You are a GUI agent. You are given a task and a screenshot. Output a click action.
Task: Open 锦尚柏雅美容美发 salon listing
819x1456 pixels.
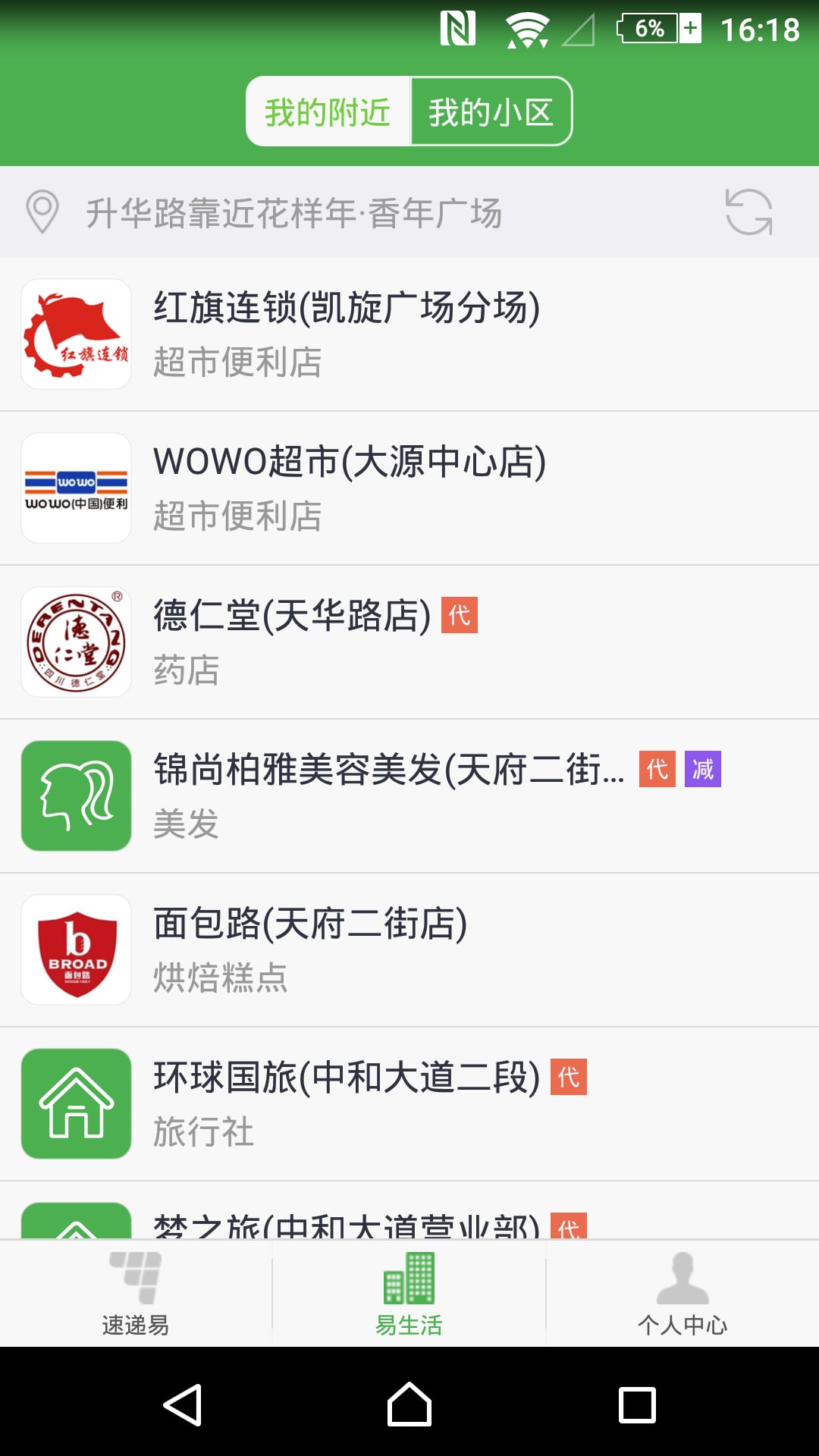[x=409, y=796]
